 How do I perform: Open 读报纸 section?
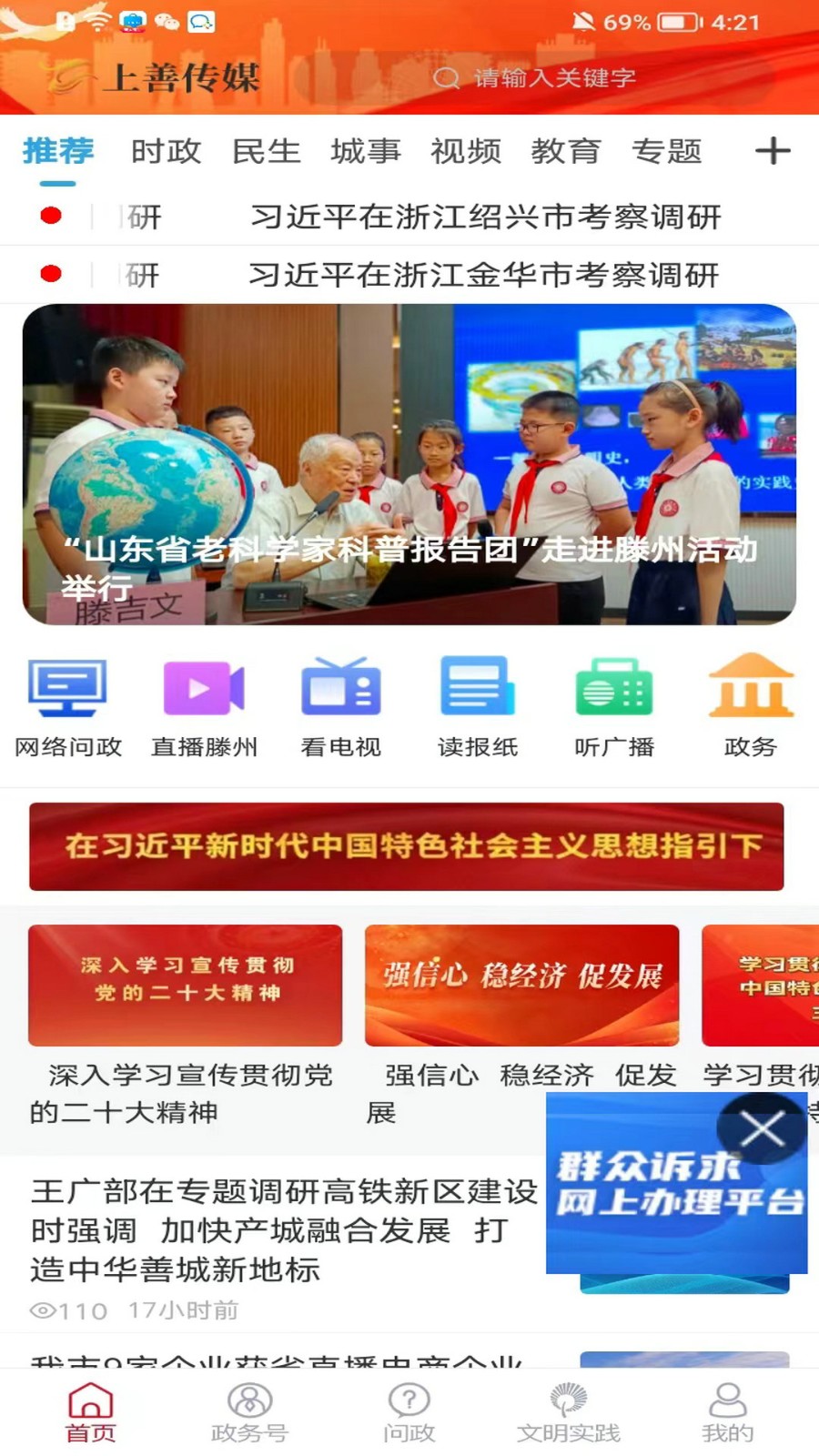click(x=478, y=707)
